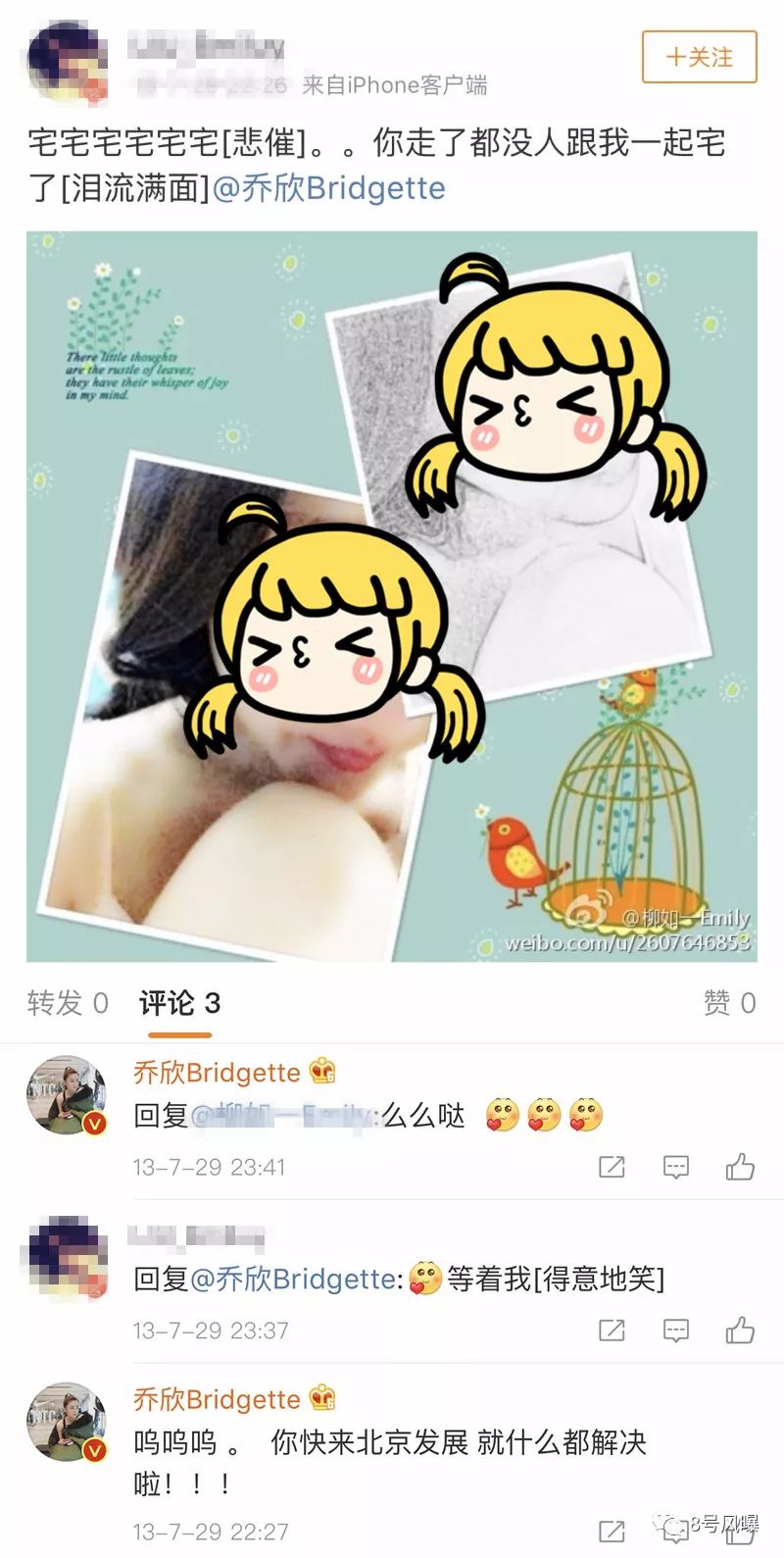Open 乔欣Bridgette's avatar beside the 呜呜呜 comment

point(67,1422)
